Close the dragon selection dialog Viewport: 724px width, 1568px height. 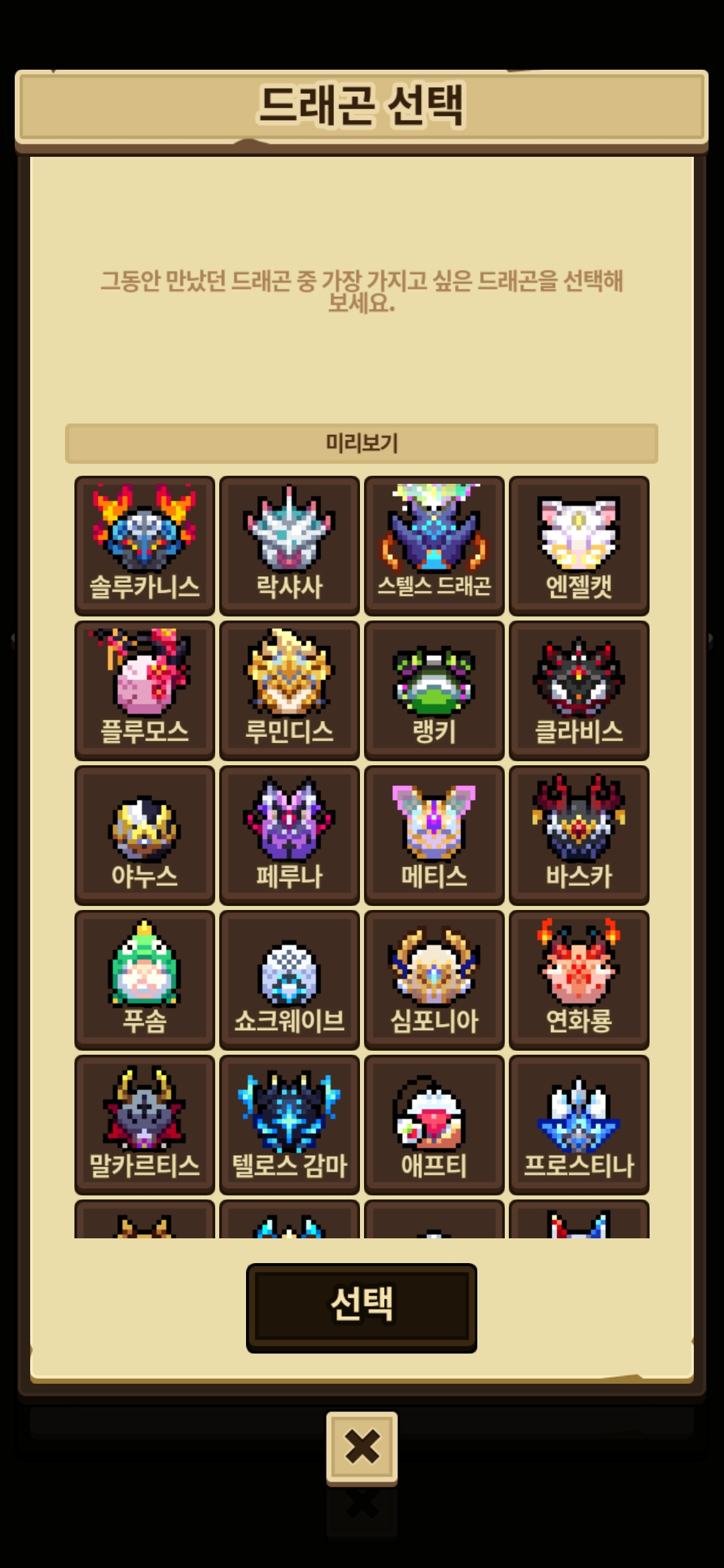tap(362, 1447)
